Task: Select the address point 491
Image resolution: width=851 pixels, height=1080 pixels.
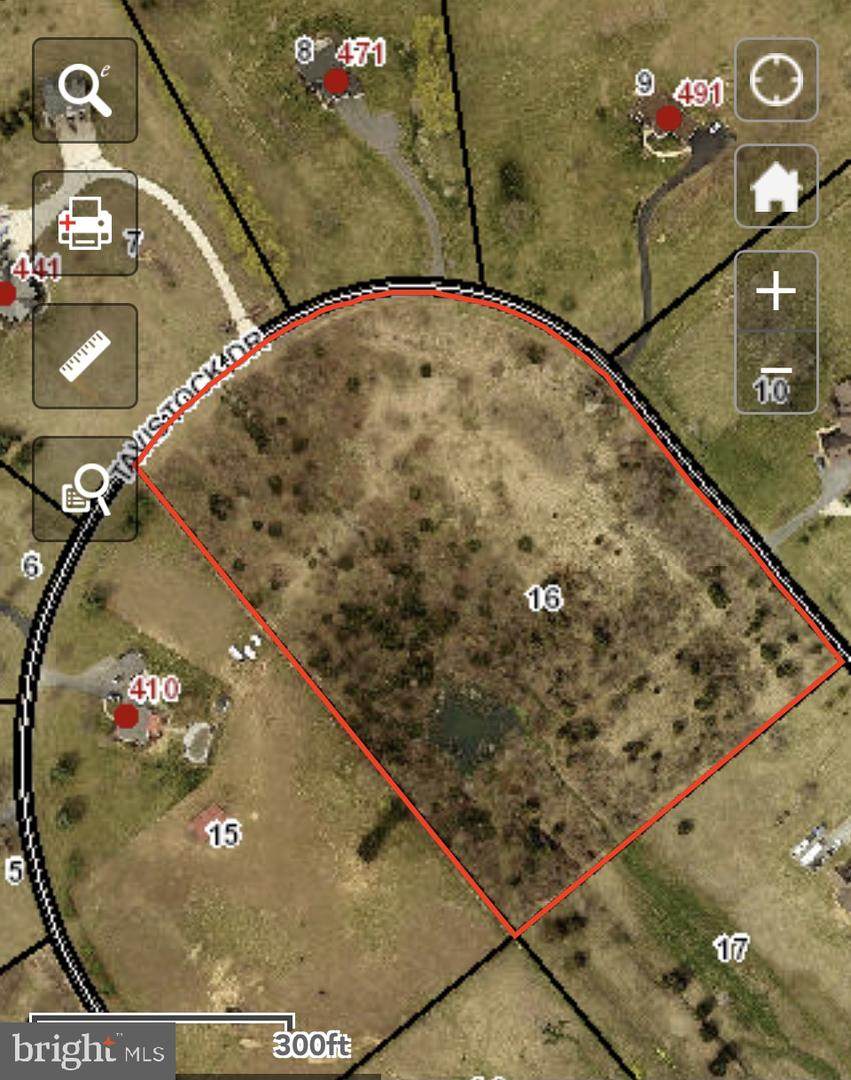Action: 668,120
